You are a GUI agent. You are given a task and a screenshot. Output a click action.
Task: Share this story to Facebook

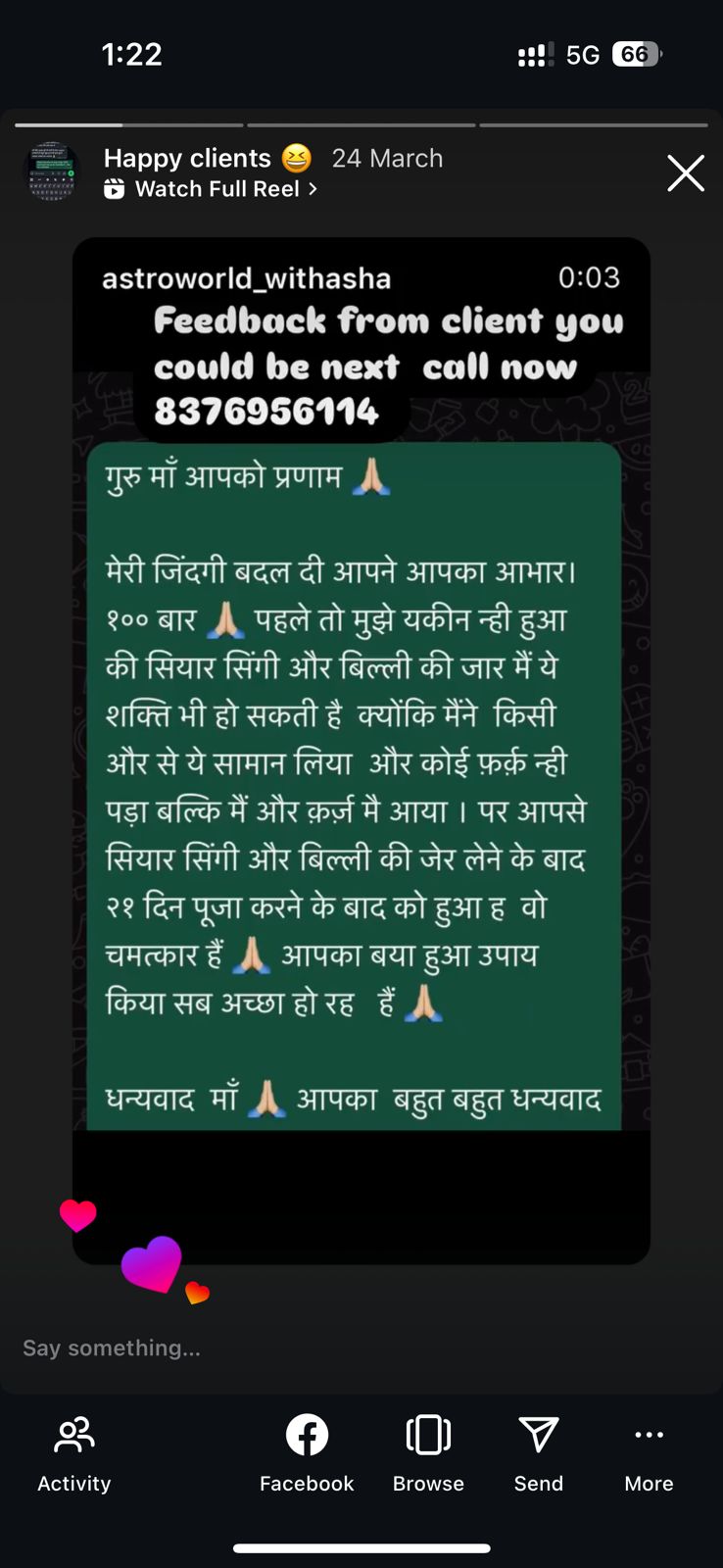coord(307,1453)
